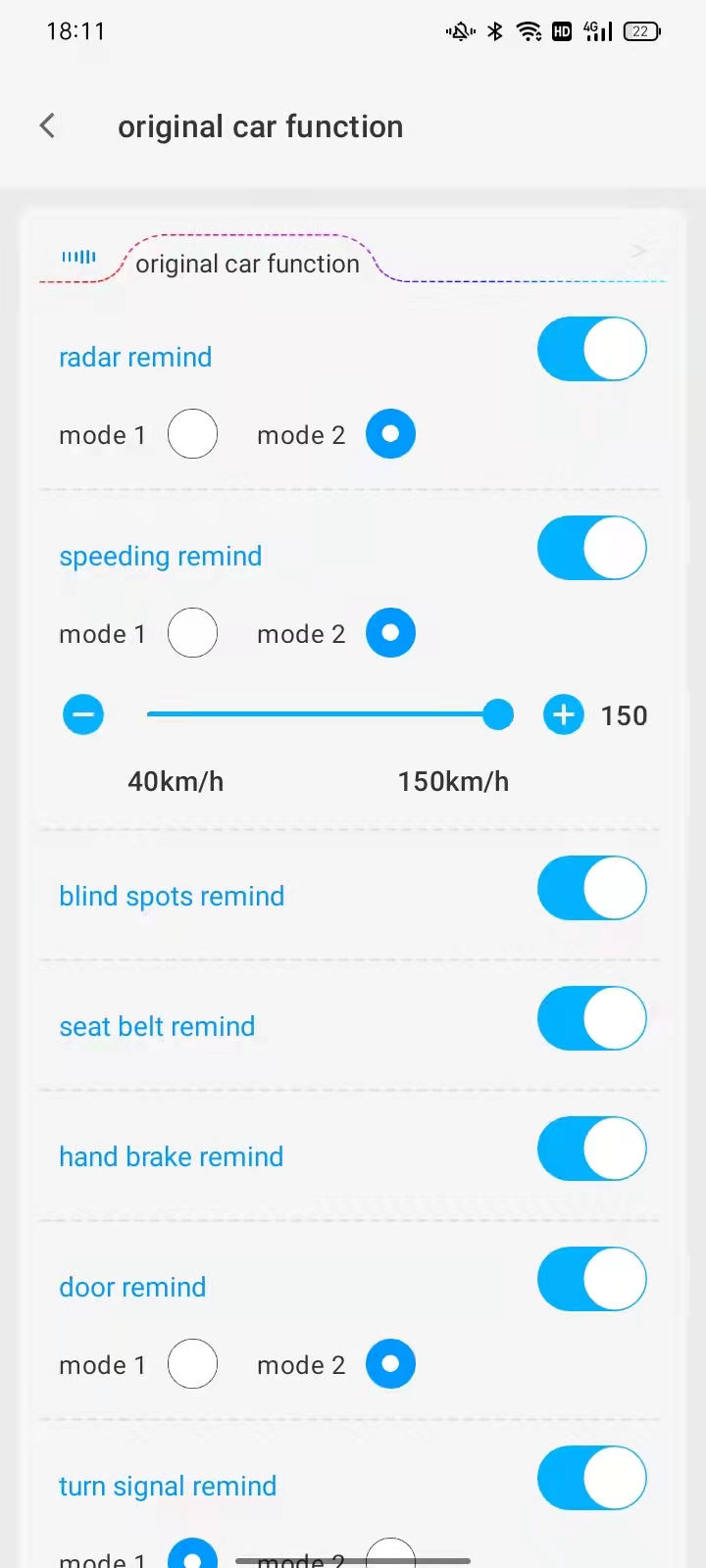Disable hand brake remind
Image resolution: width=706 pixels, height=1568 pixels.
[592, 1149]
